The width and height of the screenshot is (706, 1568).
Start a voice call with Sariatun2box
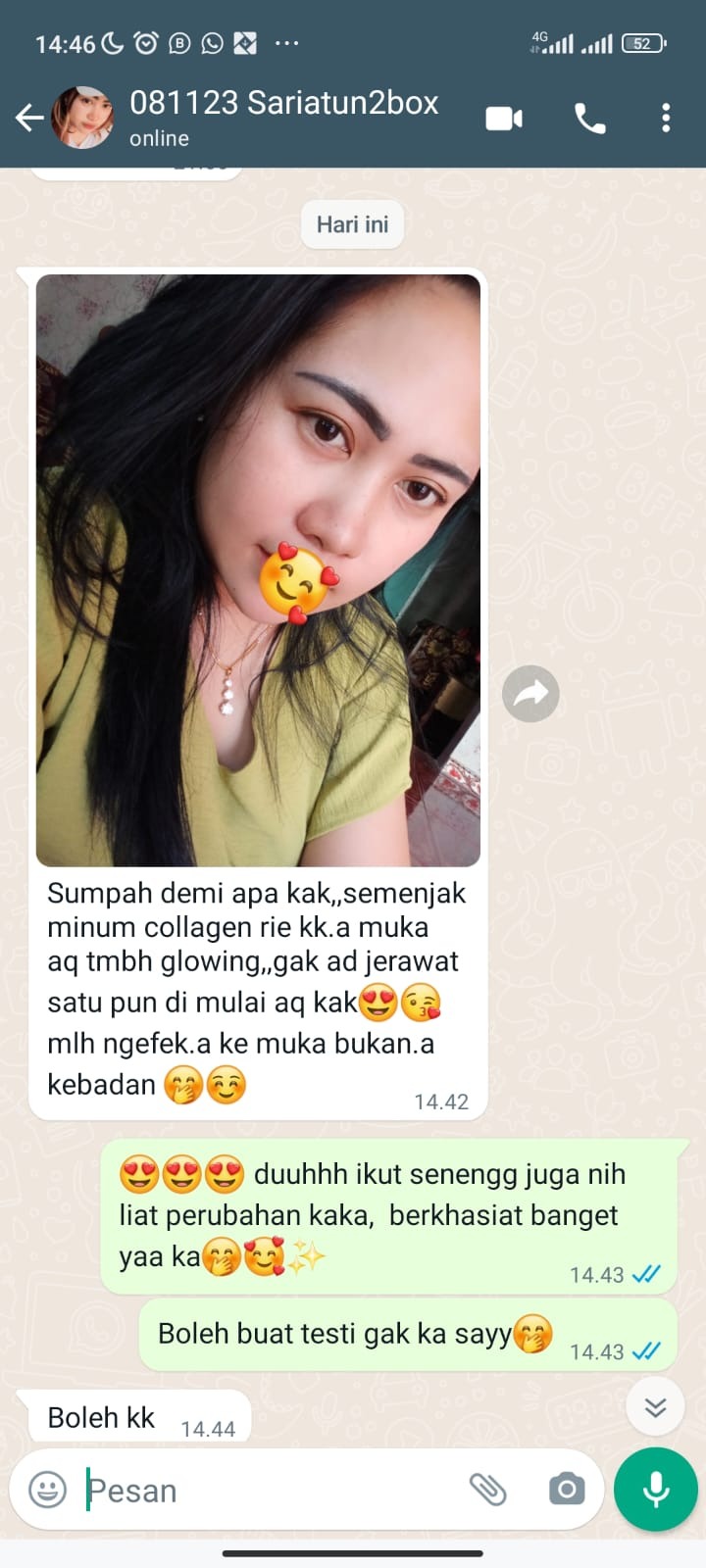click(589, 119)
